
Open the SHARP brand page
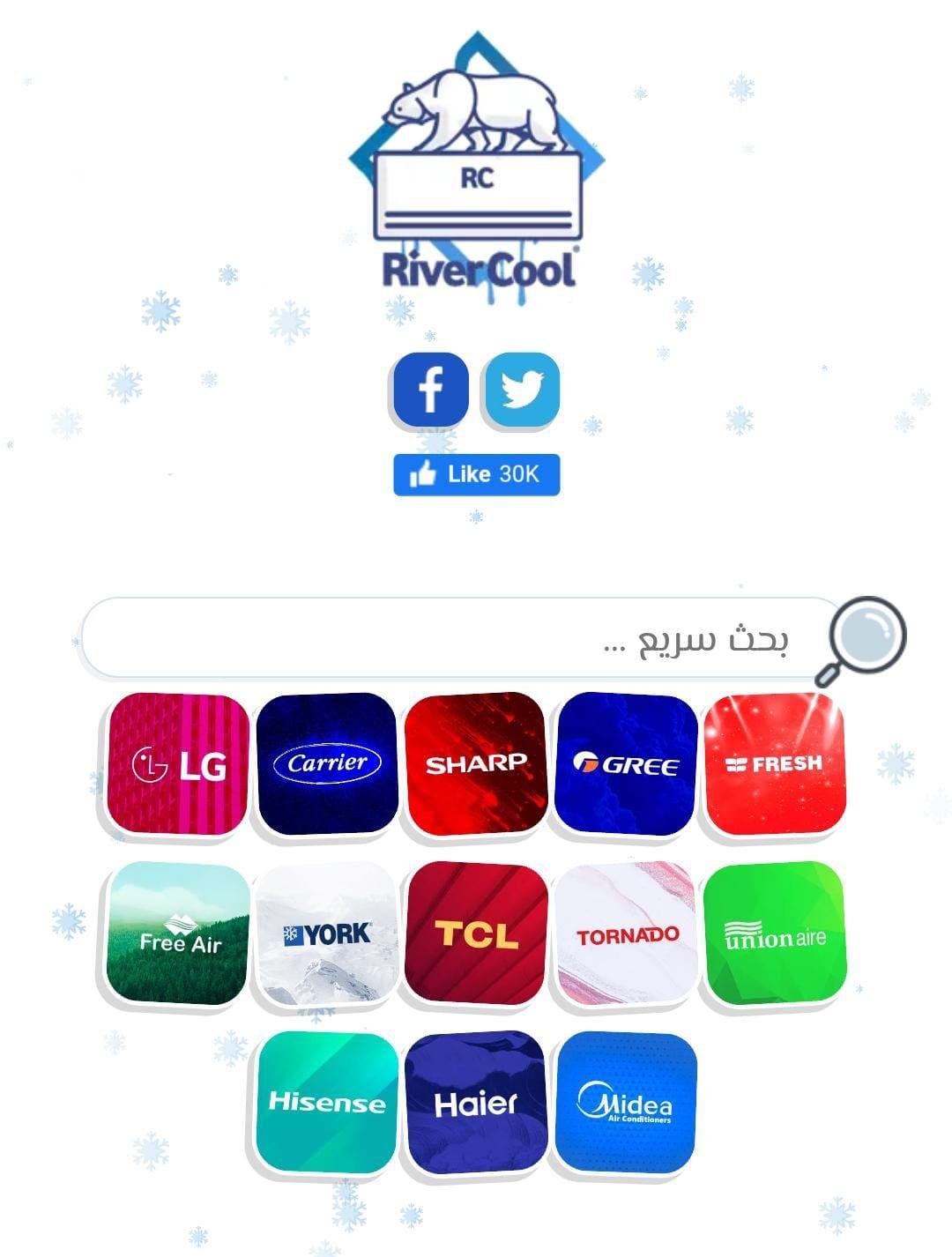pos(476,765)
